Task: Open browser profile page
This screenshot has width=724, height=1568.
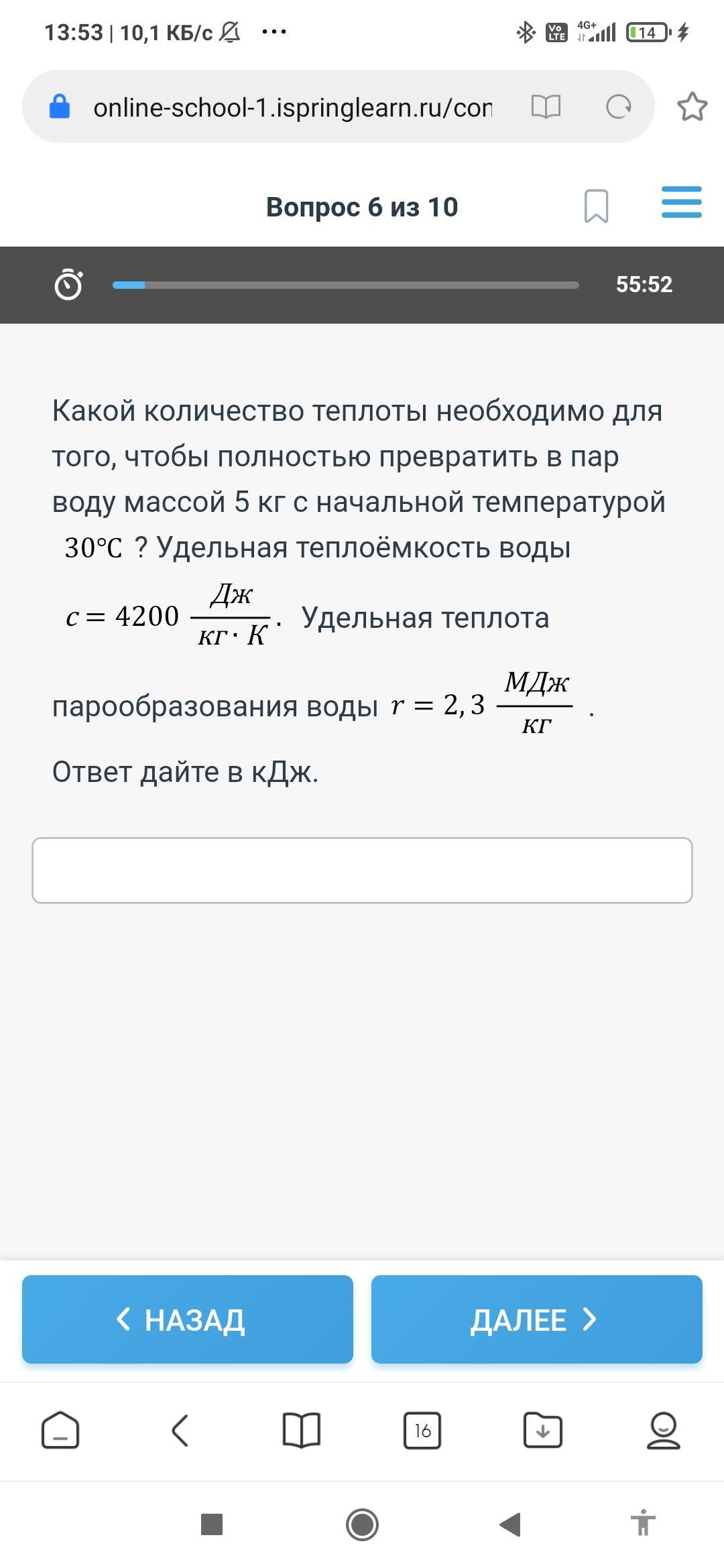Action: click(664, 1431)
